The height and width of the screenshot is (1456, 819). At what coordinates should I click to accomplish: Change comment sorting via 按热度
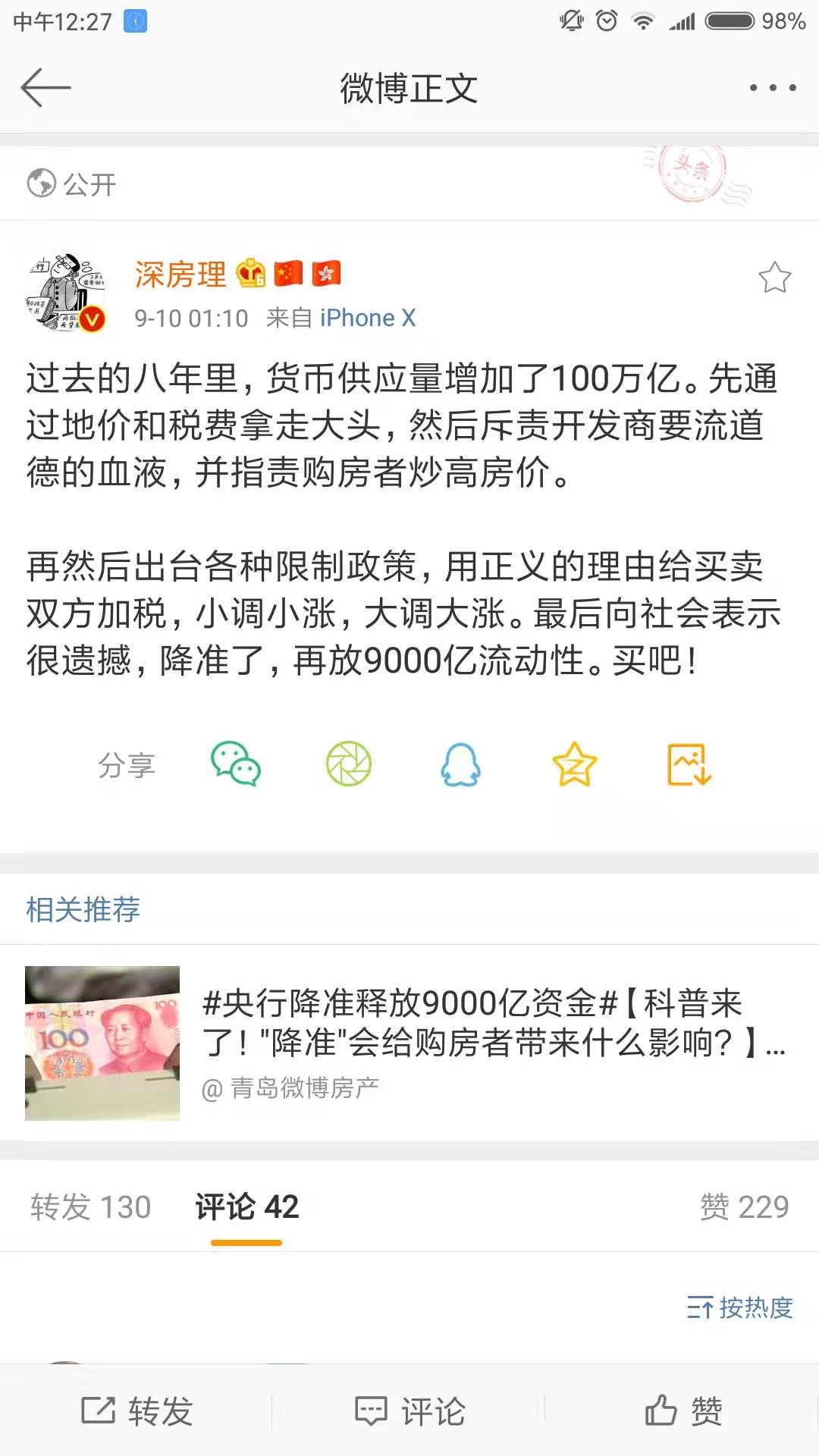click(x=740, y=1307)
